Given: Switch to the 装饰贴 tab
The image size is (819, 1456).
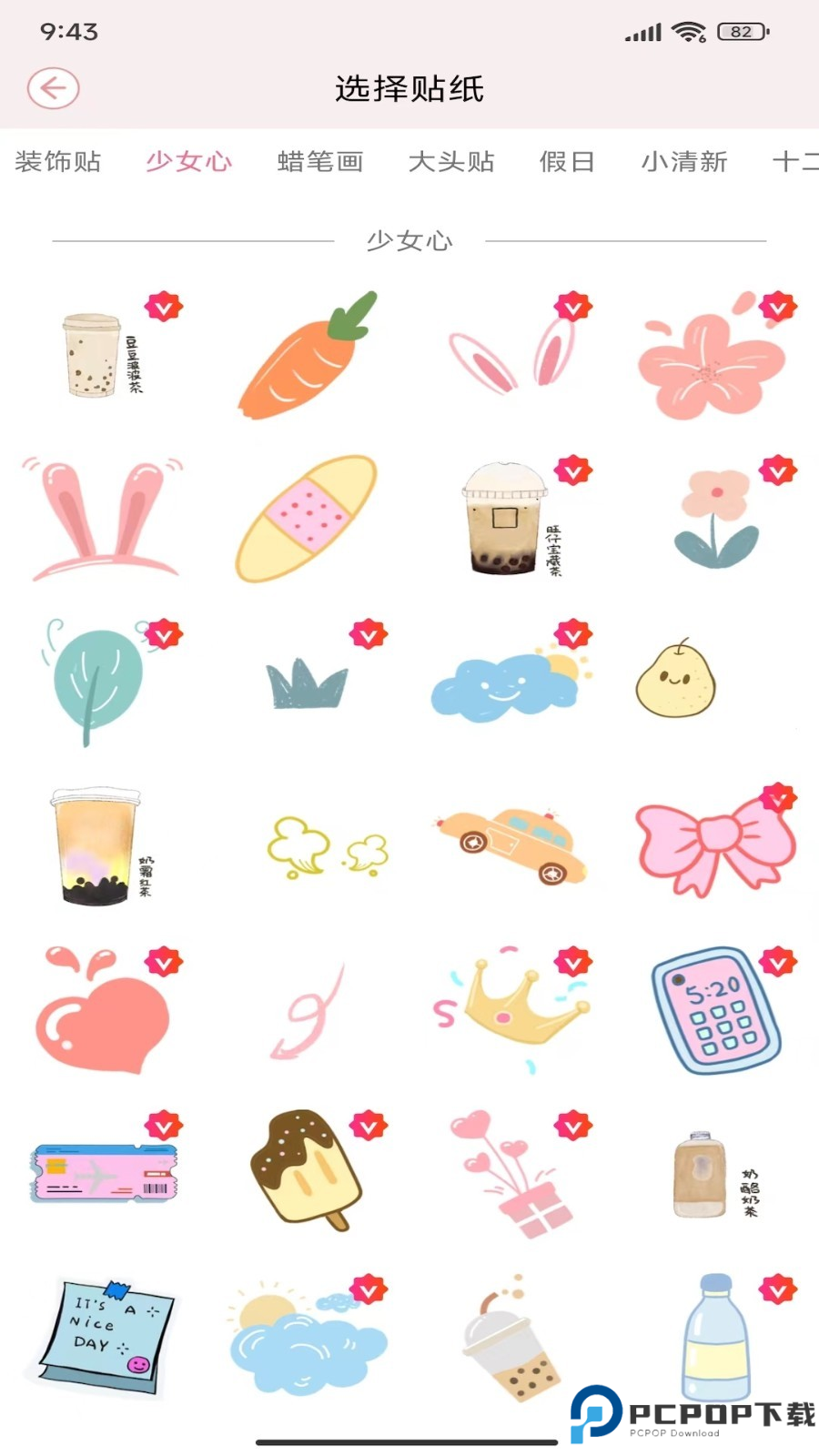Looking at the screenshot, I should click(57, 162).
